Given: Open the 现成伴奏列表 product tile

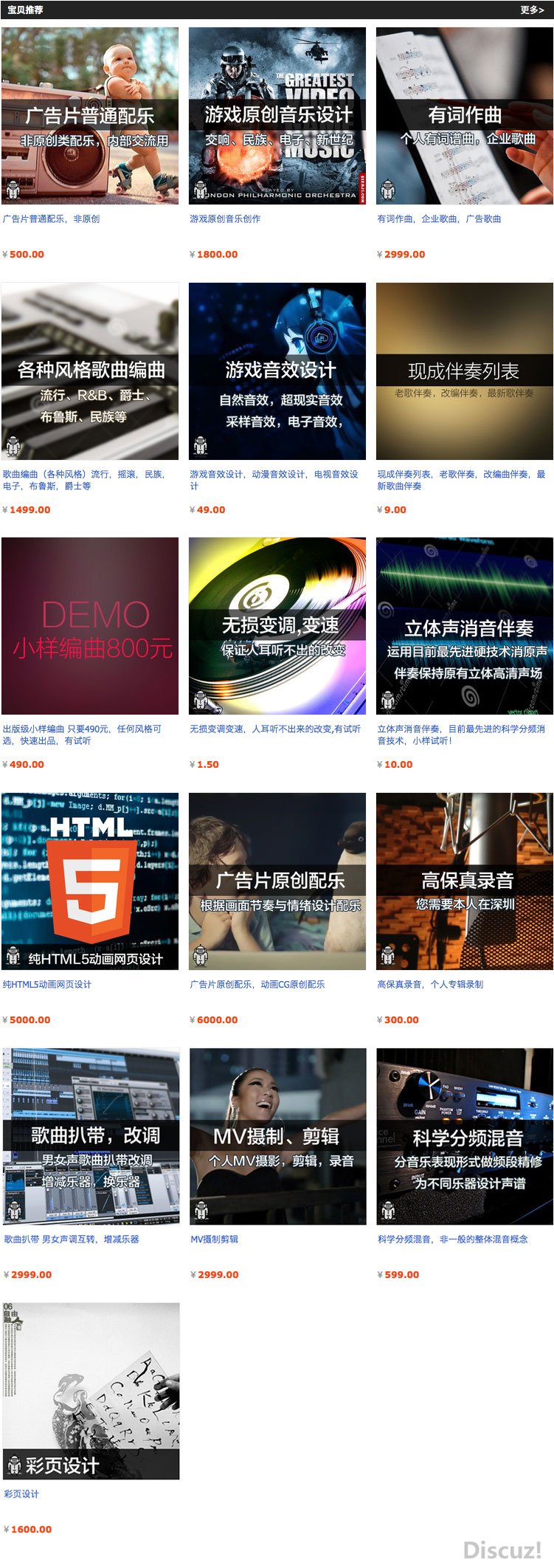Looking at the screenshot, I should (465, 371).
